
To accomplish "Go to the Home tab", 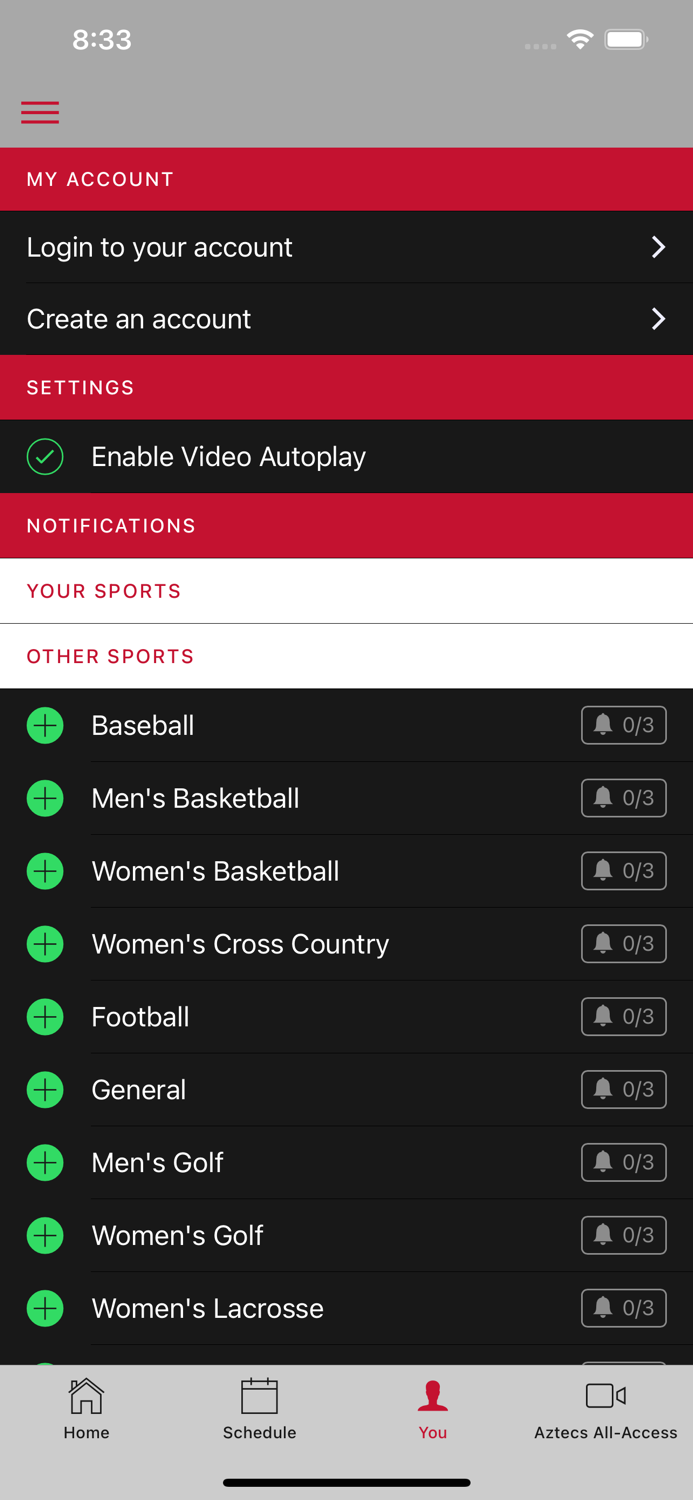I will click(x=87, y=1410).
